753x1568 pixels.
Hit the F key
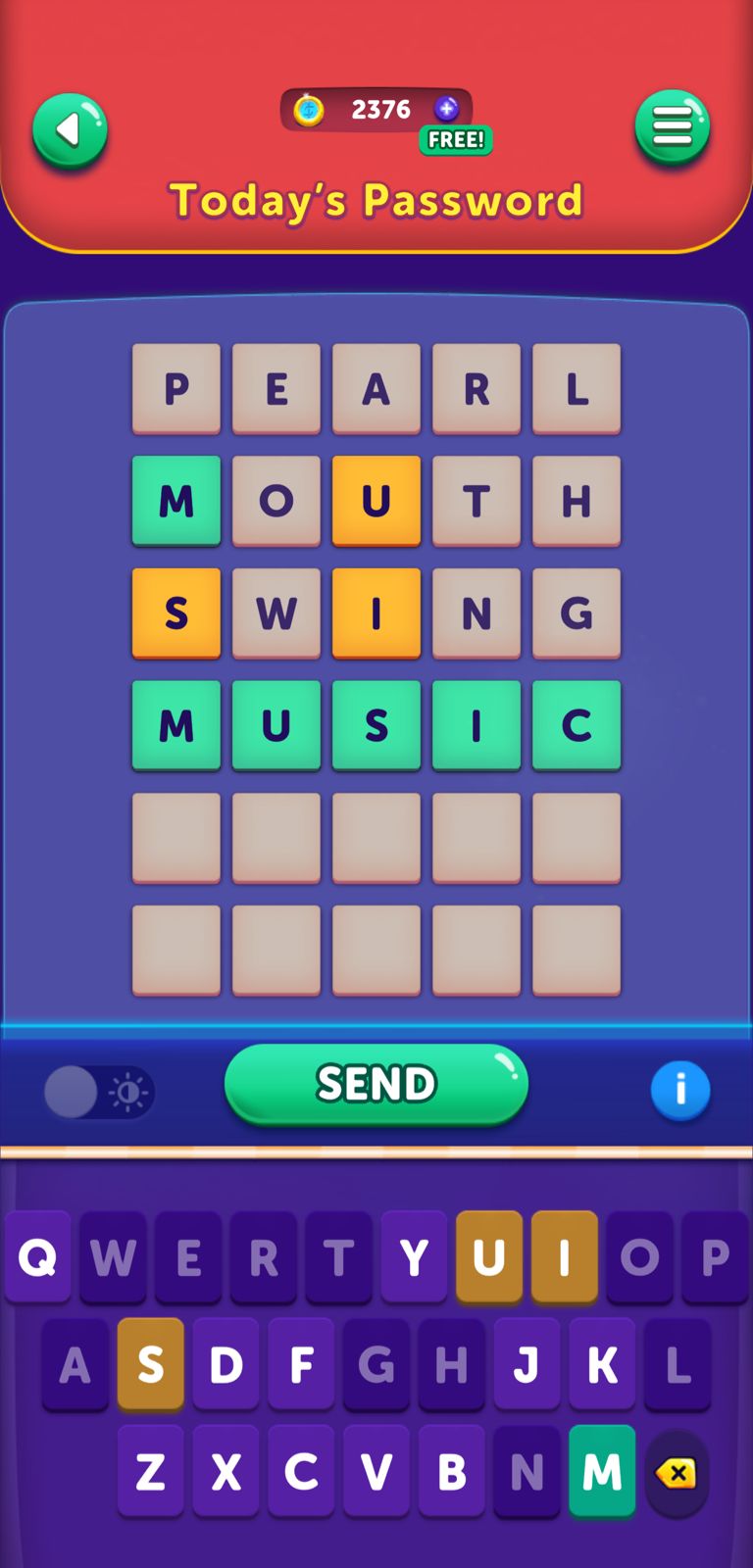coord(301,1363)
